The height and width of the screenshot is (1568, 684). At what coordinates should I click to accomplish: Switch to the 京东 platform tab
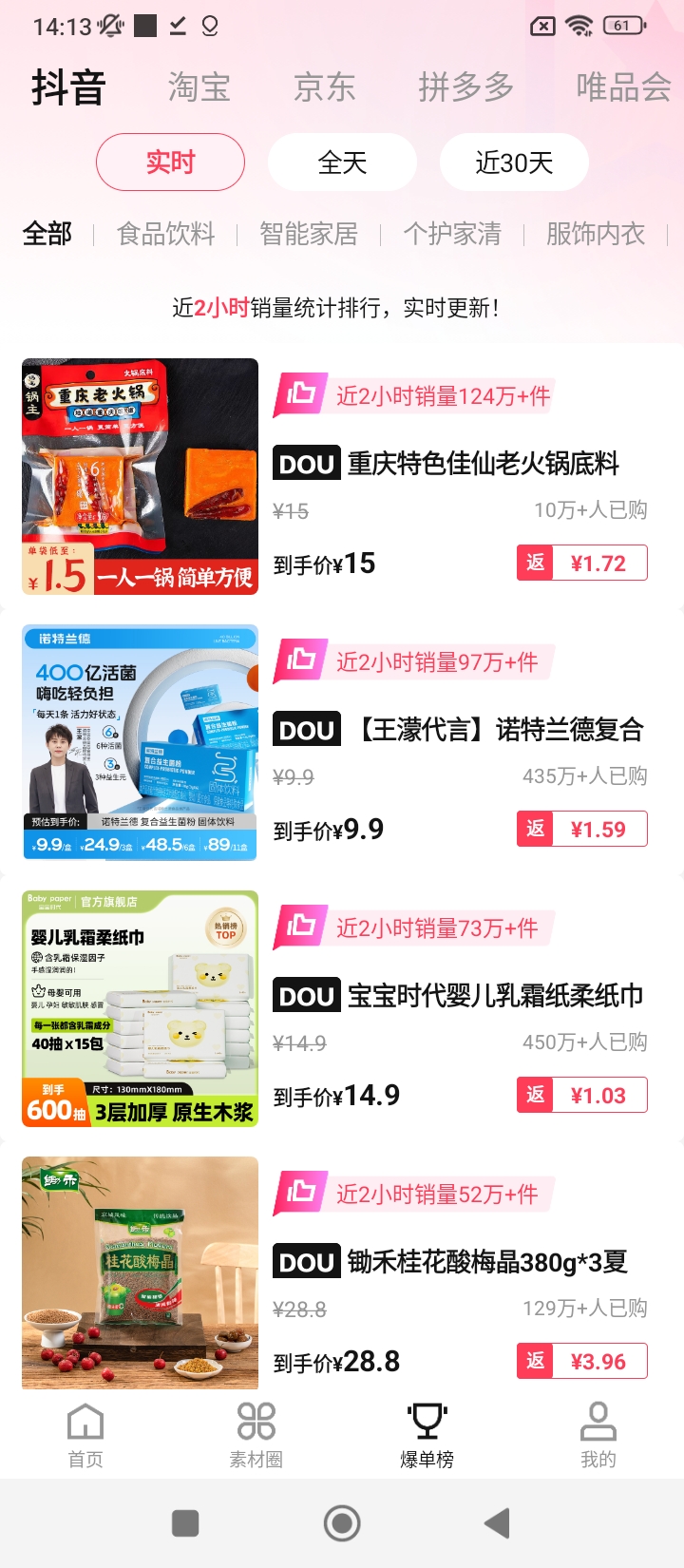325,87
